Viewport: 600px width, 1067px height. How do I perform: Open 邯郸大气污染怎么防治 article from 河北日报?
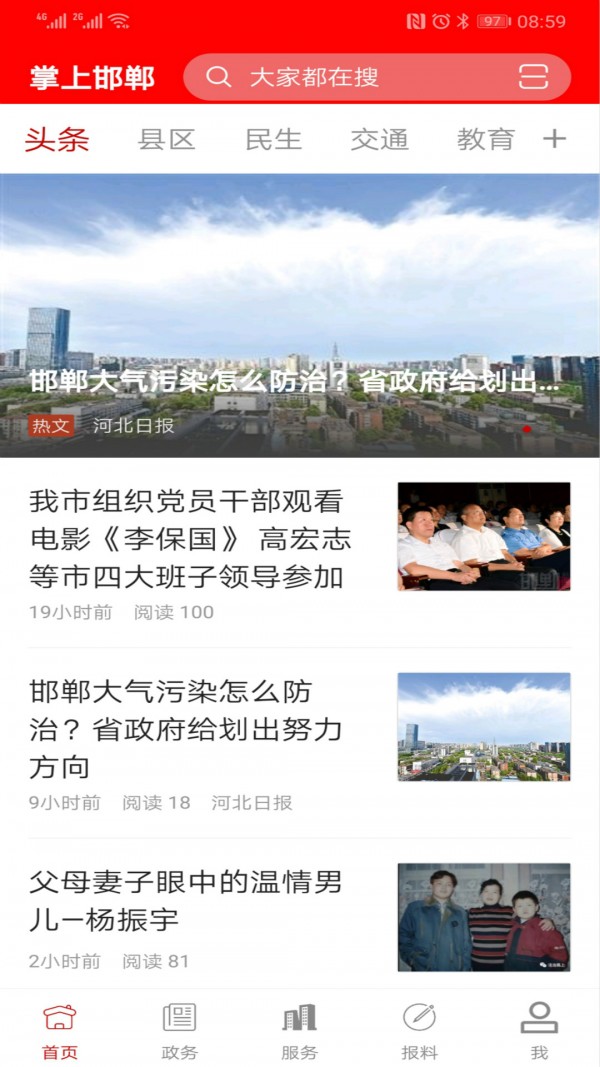tap(190, 729)
